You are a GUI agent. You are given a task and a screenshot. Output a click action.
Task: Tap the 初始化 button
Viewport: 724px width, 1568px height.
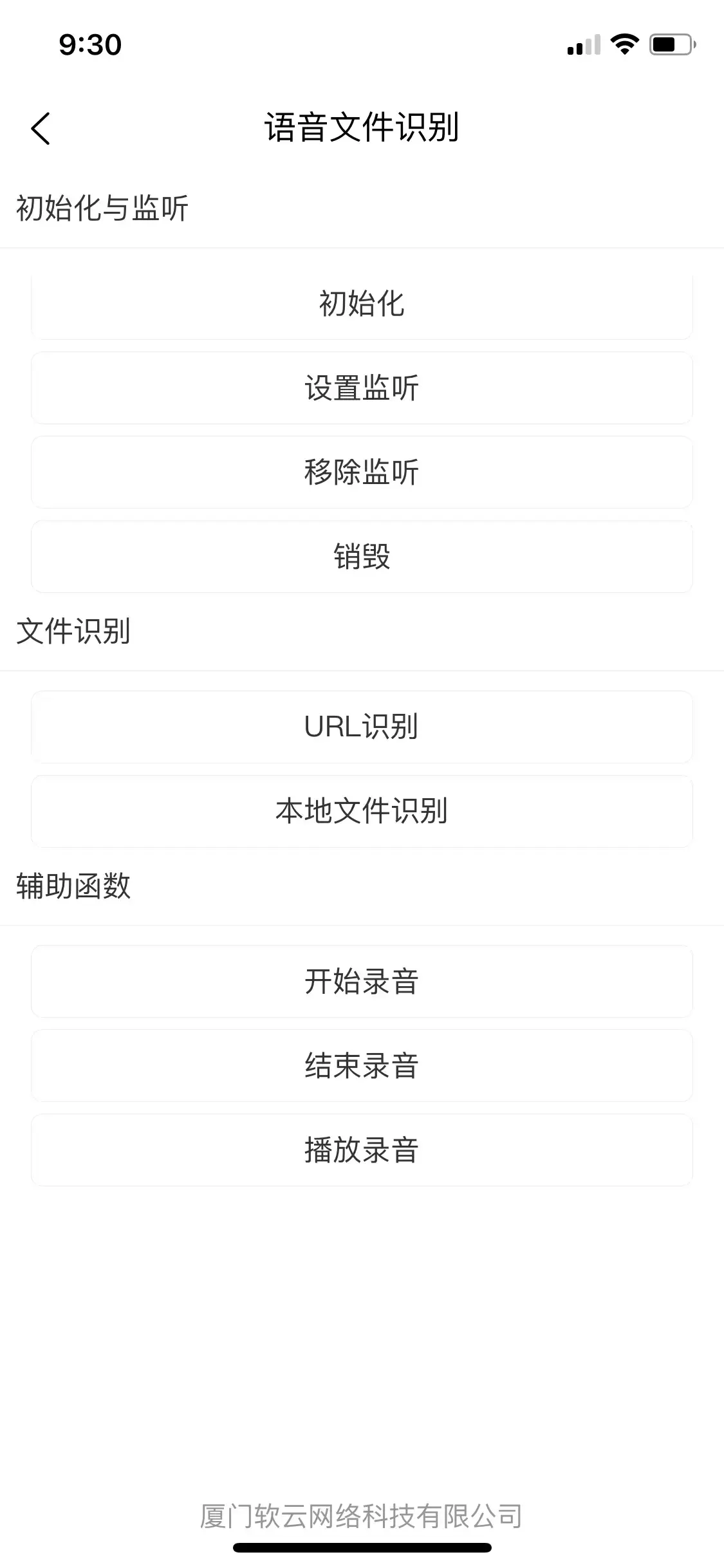[x=362, y=304]
